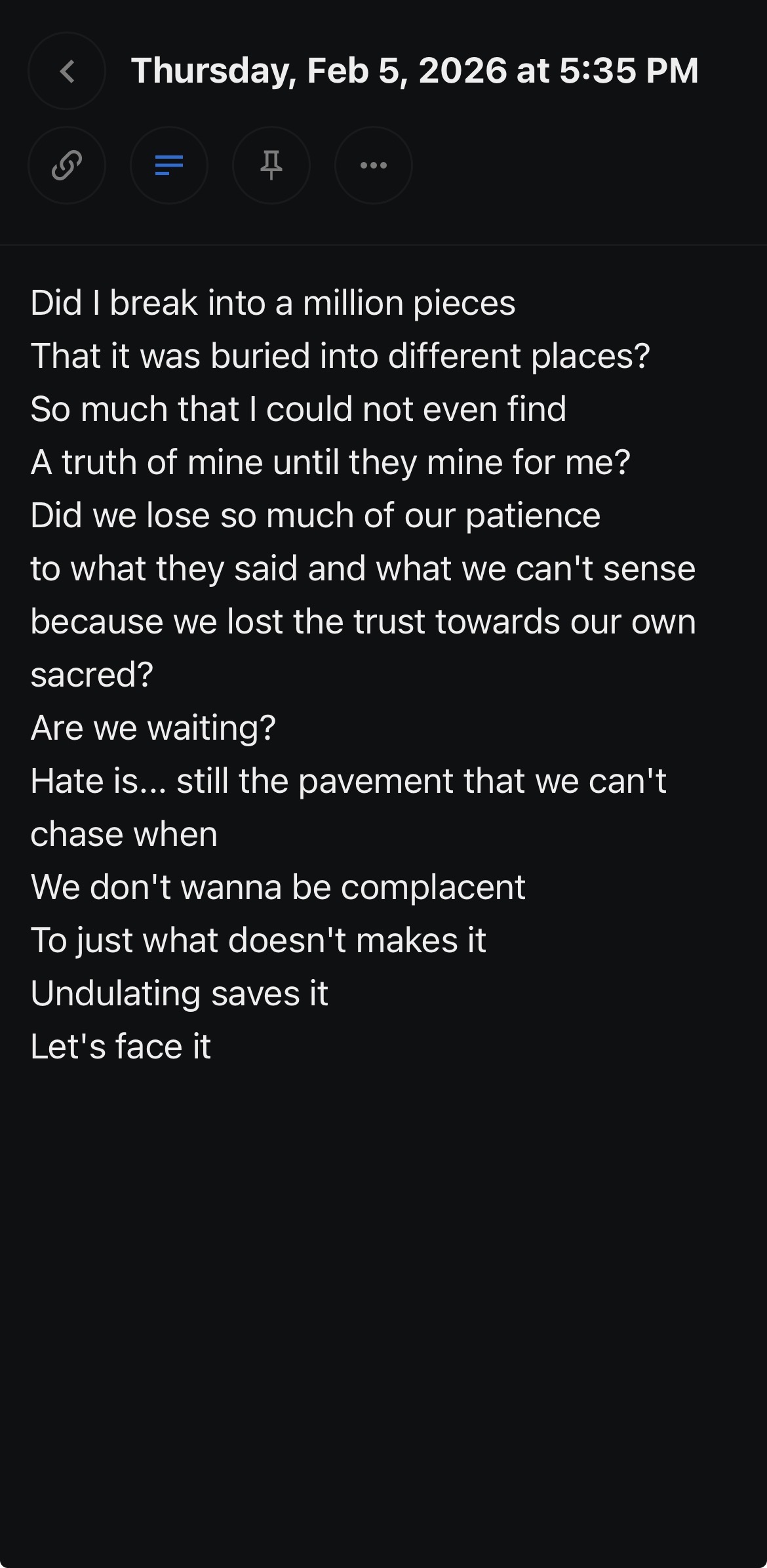Open the text formatting lines icon

(169, 165)
